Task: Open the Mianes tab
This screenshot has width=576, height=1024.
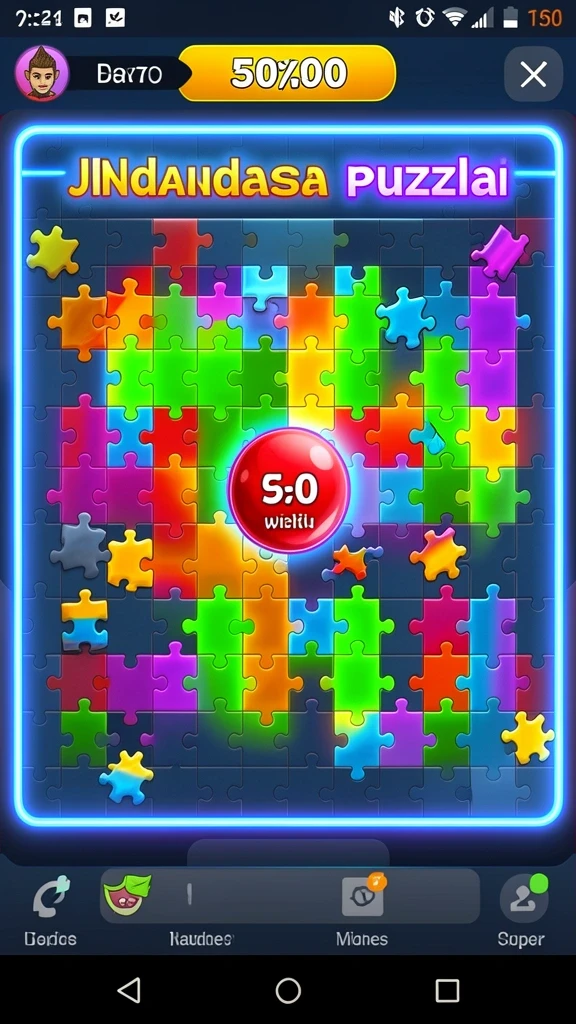Action: tap(362, 912)
